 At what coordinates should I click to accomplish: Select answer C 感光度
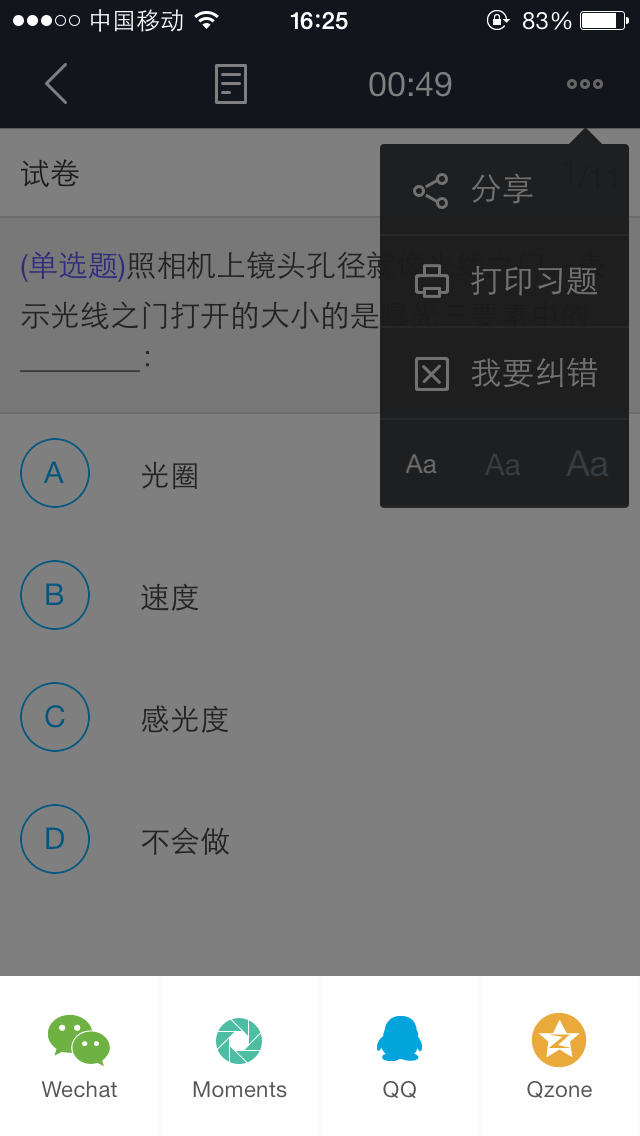[x=320, y=717]
